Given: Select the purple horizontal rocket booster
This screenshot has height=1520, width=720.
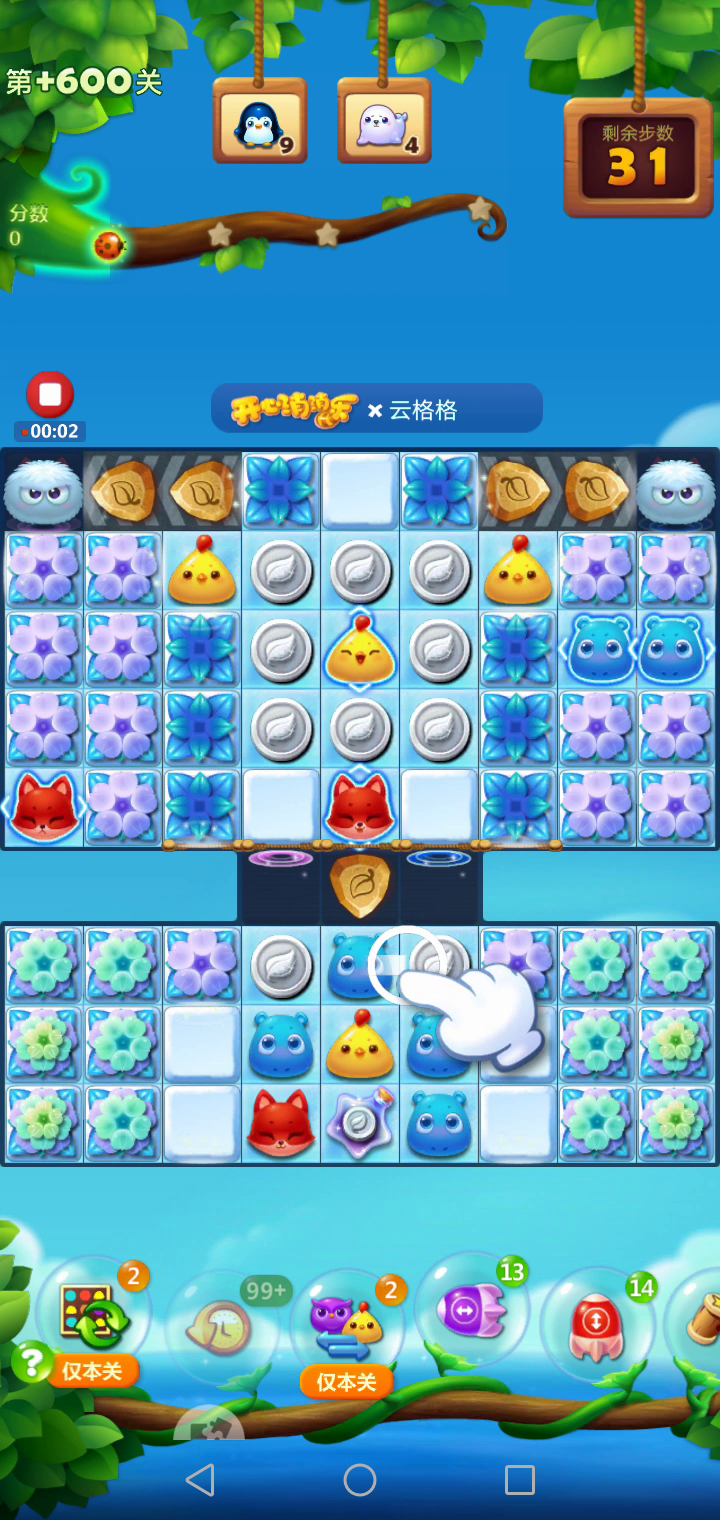Looking at the screenshot, I should 472,1309.
